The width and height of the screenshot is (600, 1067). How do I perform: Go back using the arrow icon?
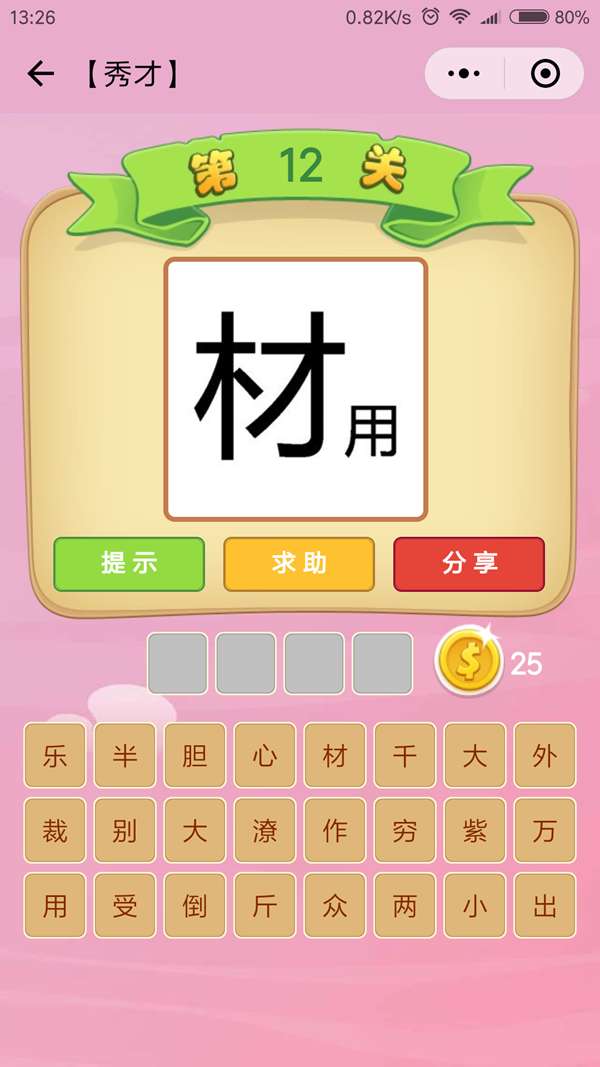(40, 74)
